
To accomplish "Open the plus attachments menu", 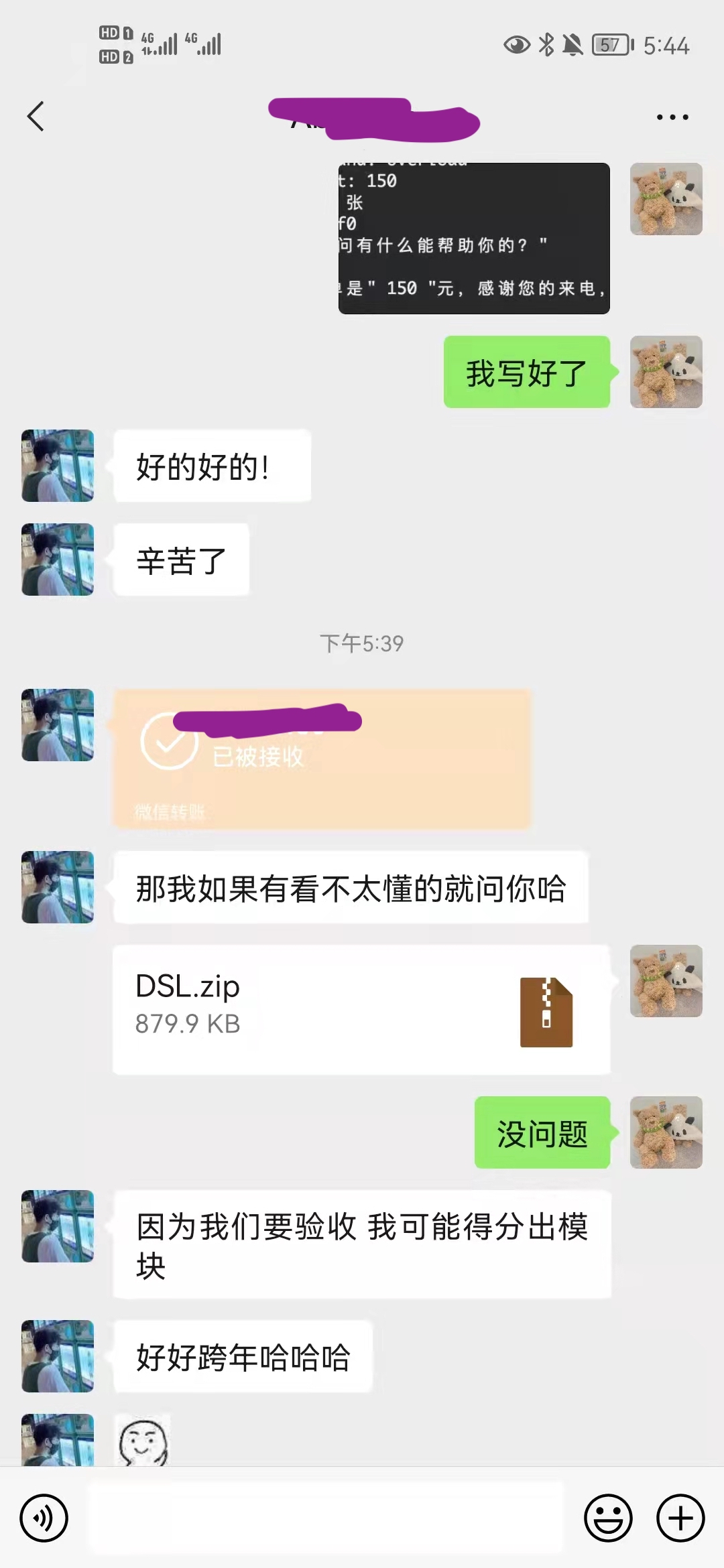I will point(680,1518).
